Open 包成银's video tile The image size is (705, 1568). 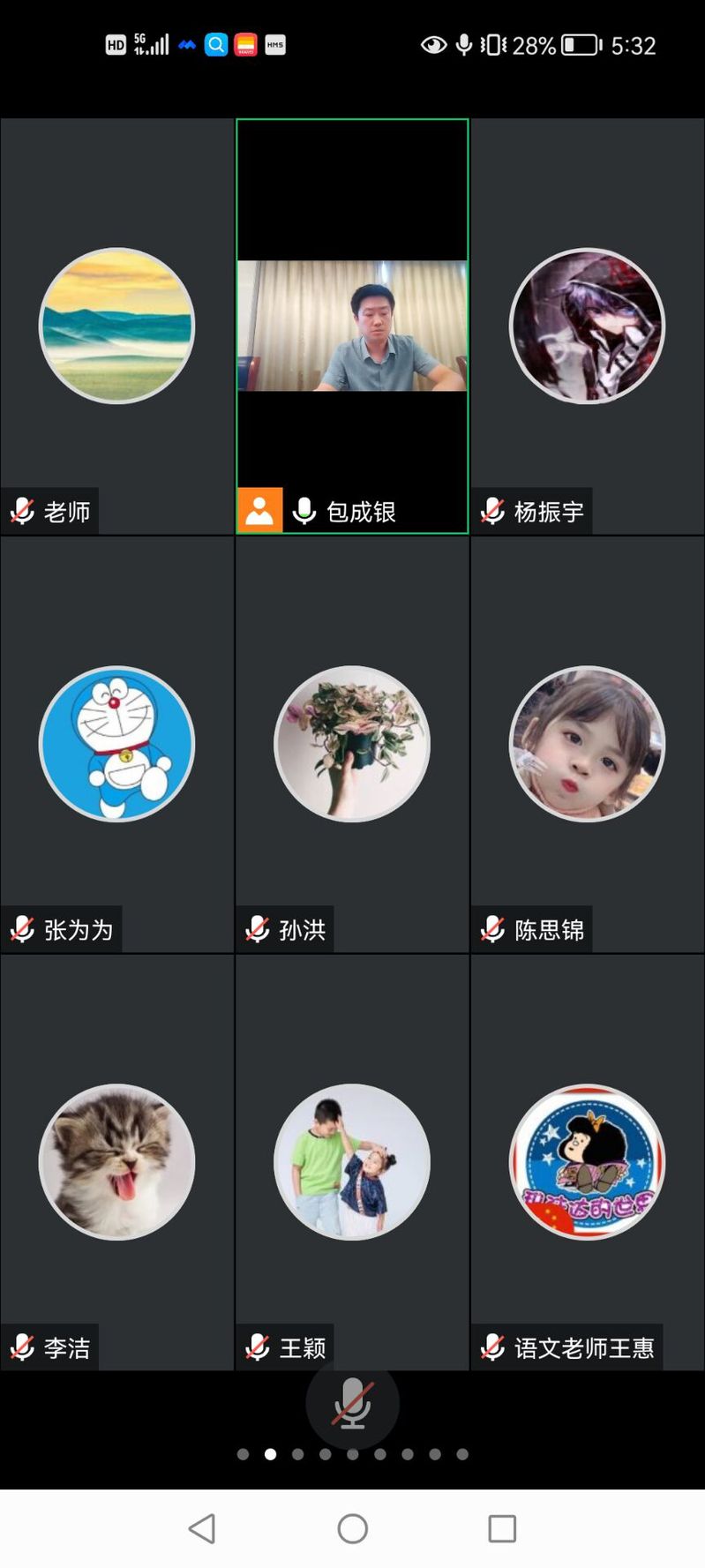coord(352,326)
